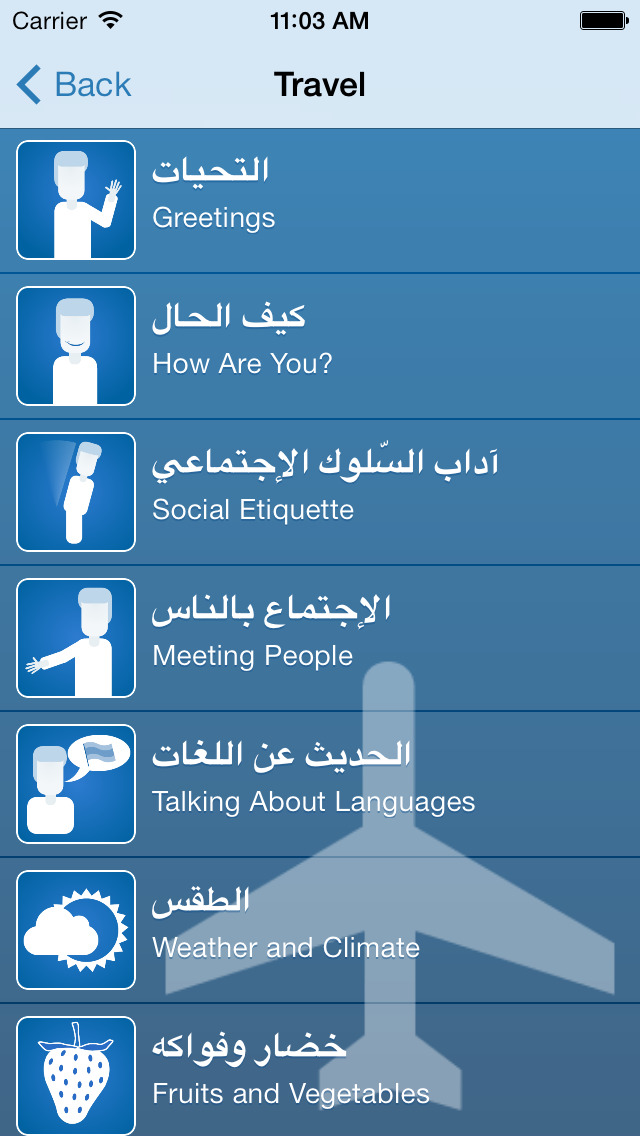Open Fruits and Vegetables vocabulary
The image size is (640, 1136).
(x=320, y=1074)
